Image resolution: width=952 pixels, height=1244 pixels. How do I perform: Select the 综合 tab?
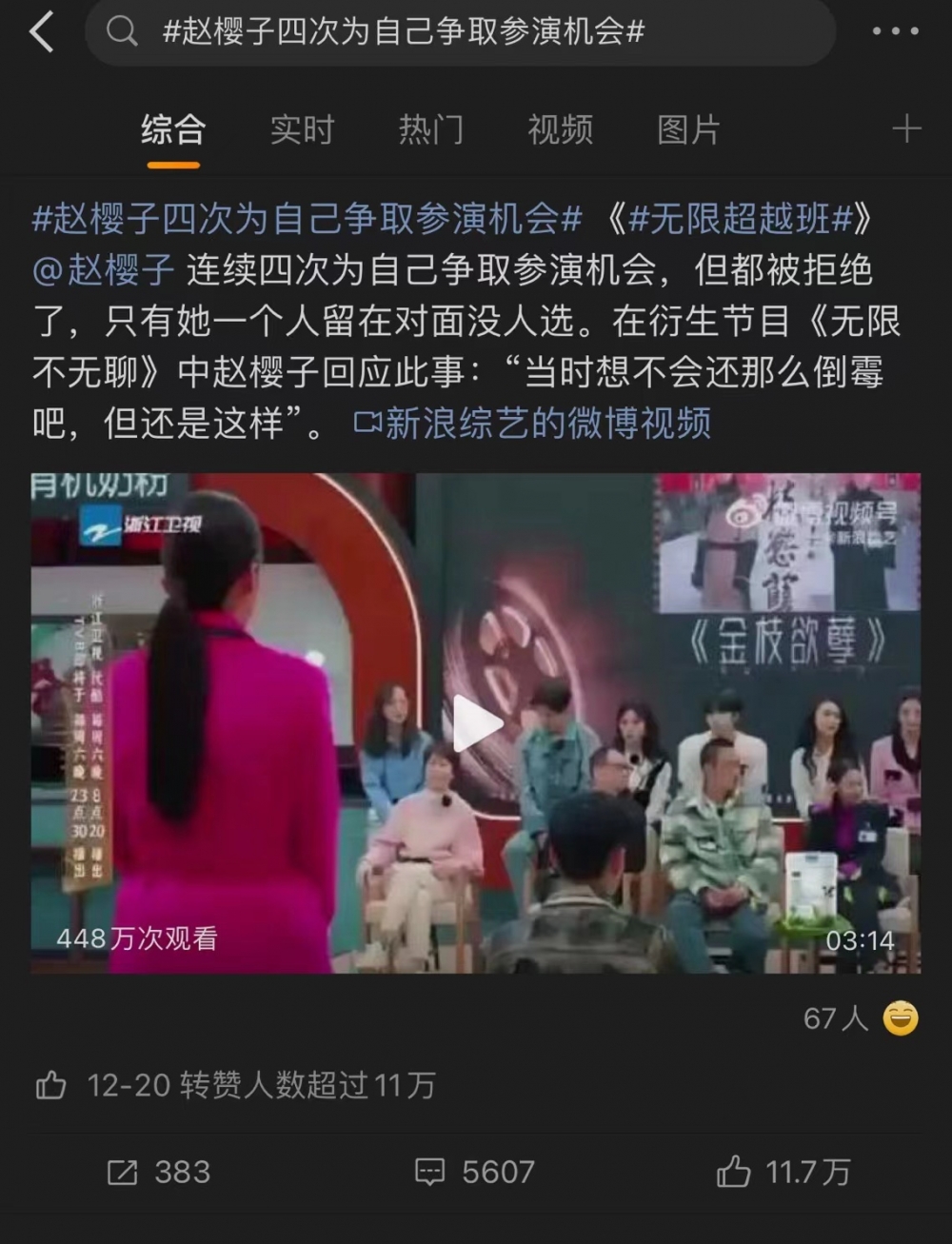point(173,129)
